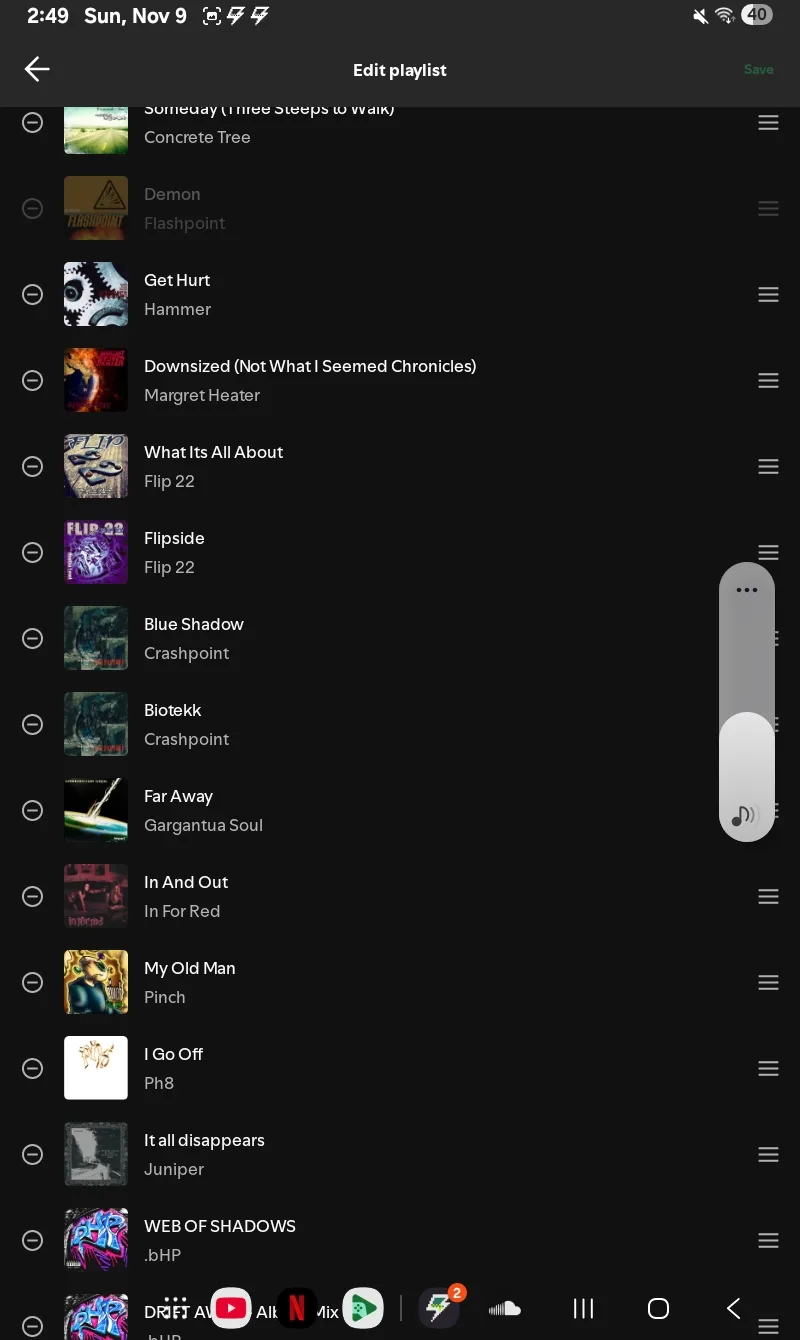The image size is (800, 1340).
Task: Remove Downsized by Margret Heater
Action: coord(33,380)
